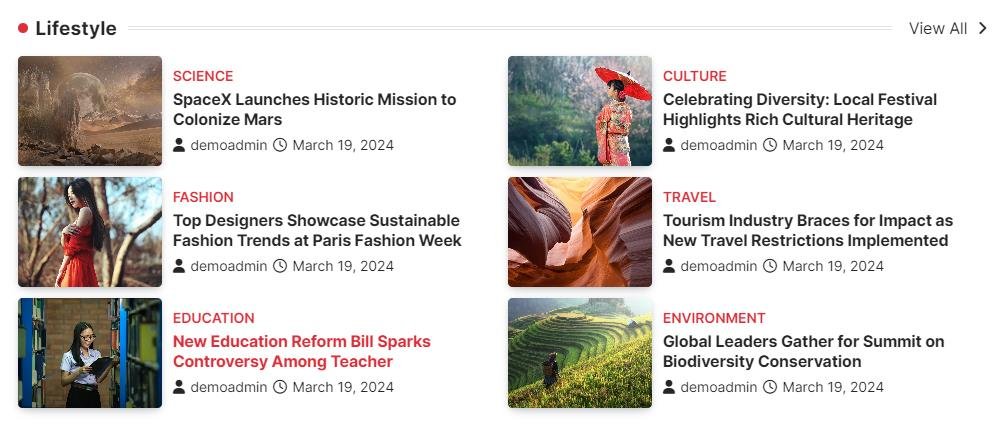The height and width of the screenshot is (428, 1006).
Task: Open the library student thumbnail
Action: pos(90,353)
